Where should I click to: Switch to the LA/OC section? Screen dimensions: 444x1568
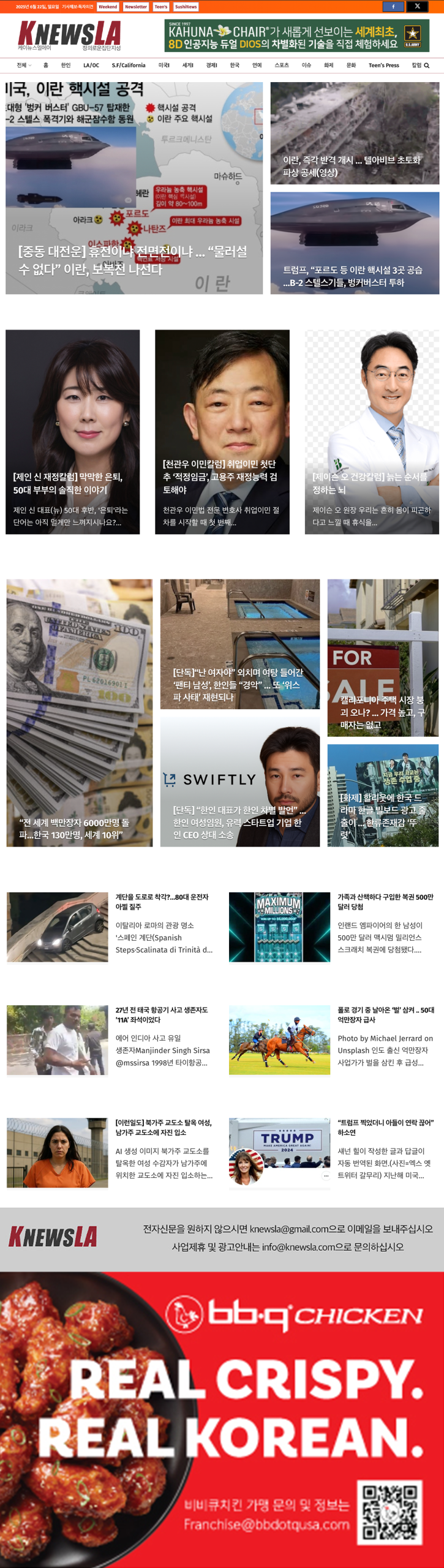click(x=91, y=66)
